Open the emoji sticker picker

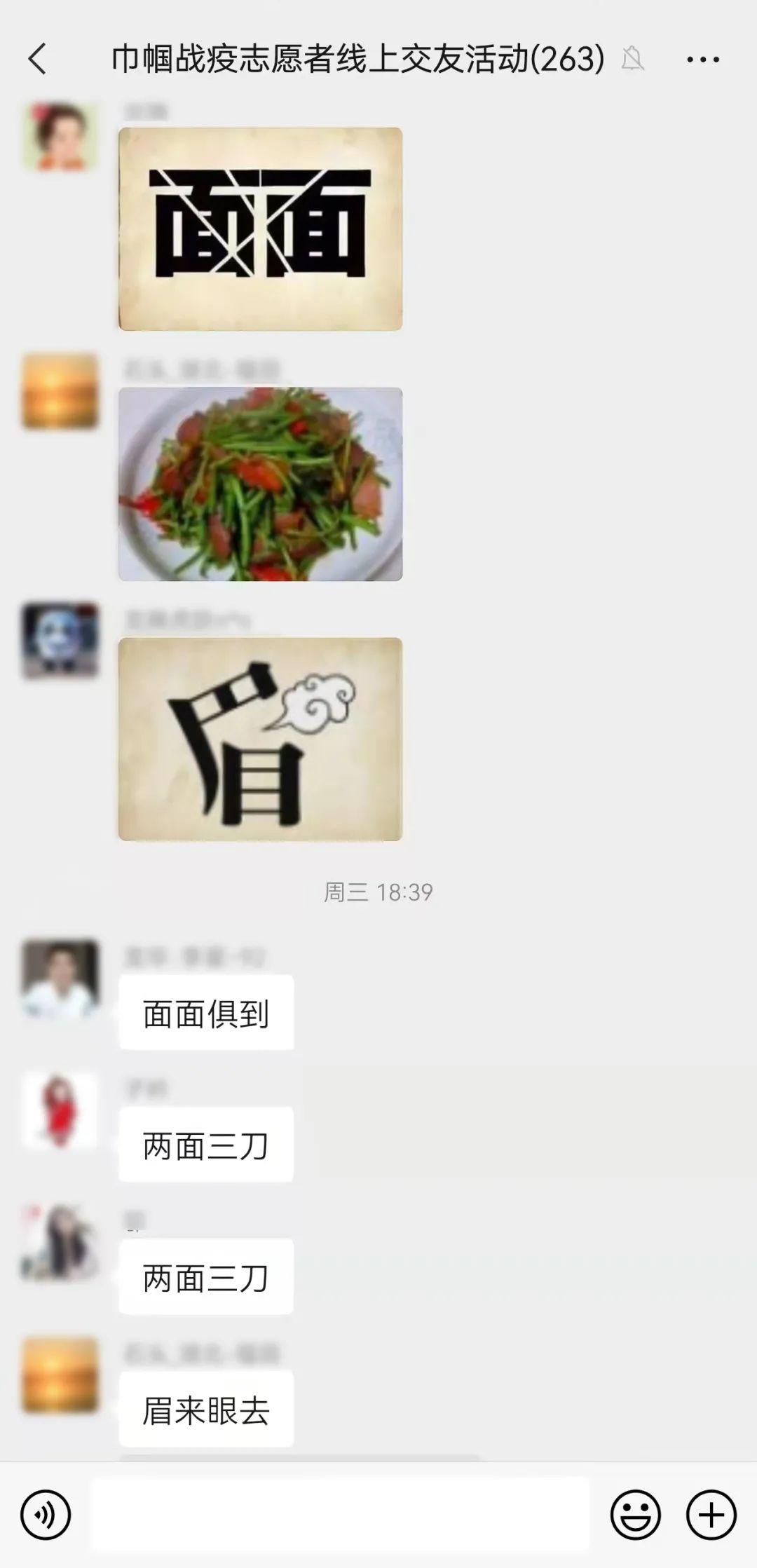[x=635, y=1515]
